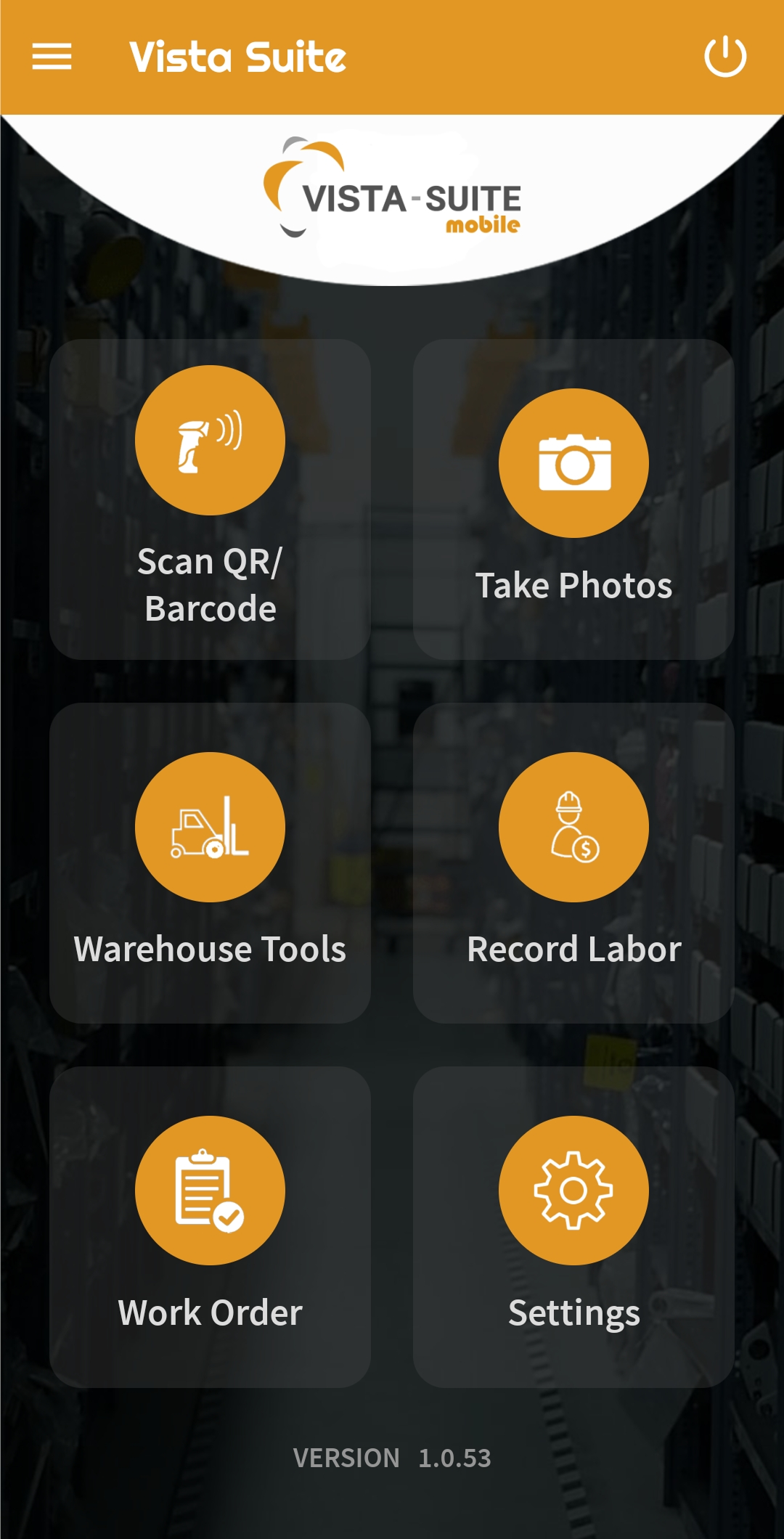The width and height of the screenshot is (784, 1539).
Task: Tap the power logout icon
Action: pos(725,57)
